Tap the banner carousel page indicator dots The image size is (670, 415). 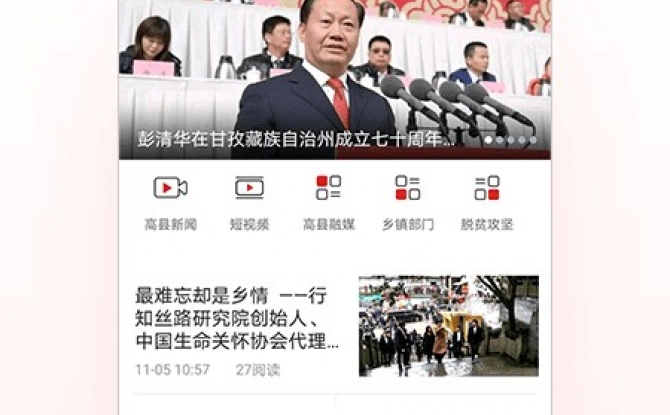(510, 141)
